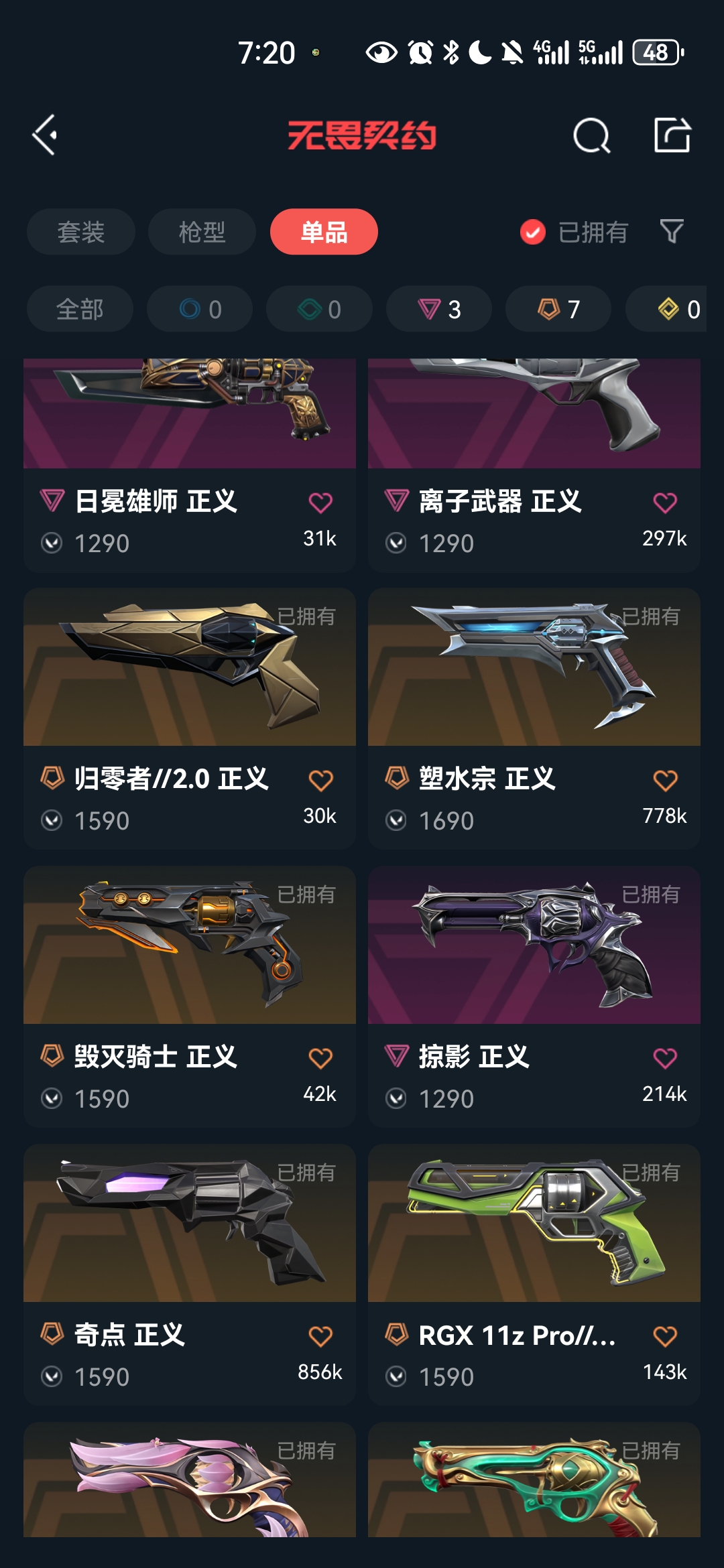
Task: Filter by the orange tier with 7 items
Action: tap(558, 309)
